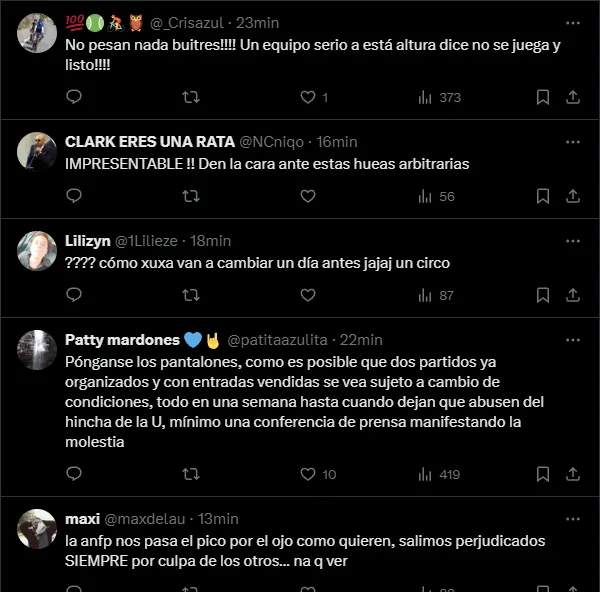This screenshot has height=592, width=600.
Task: Retweet Lilizyn's post
Action: (190, 295)
